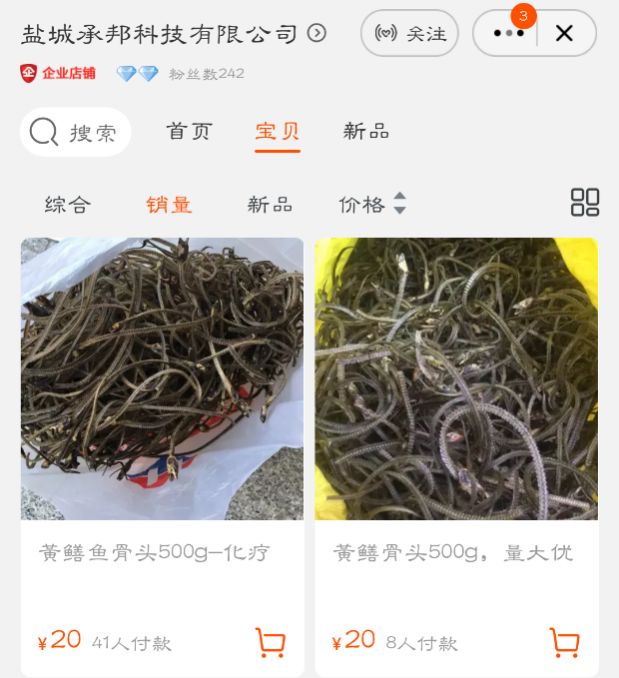619x678 pixels.
Task: Go to the top 新品 tab
Action: [366, 131]
